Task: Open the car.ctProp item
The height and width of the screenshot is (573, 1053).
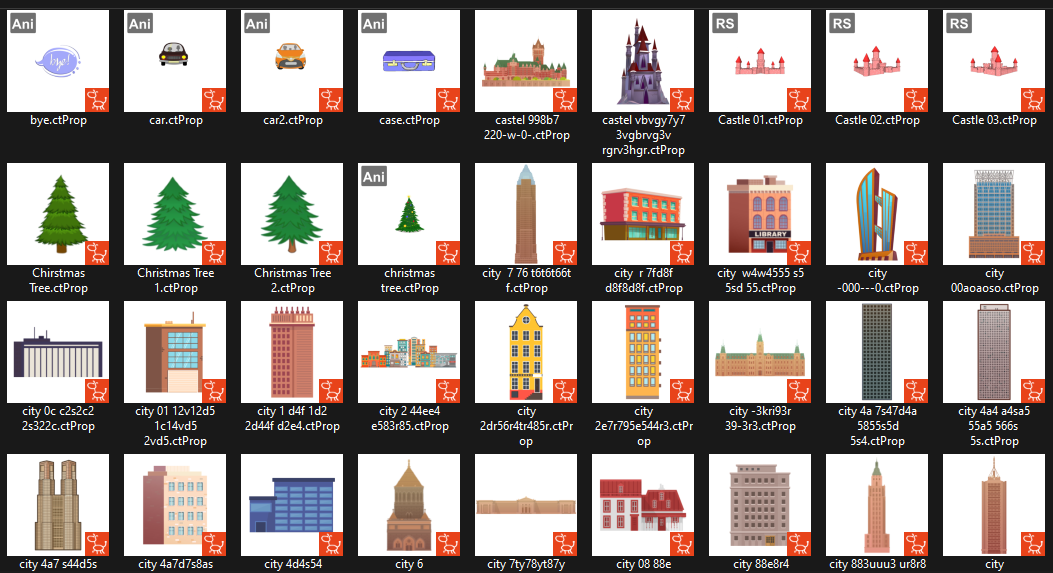Action: tap(175, 61)
